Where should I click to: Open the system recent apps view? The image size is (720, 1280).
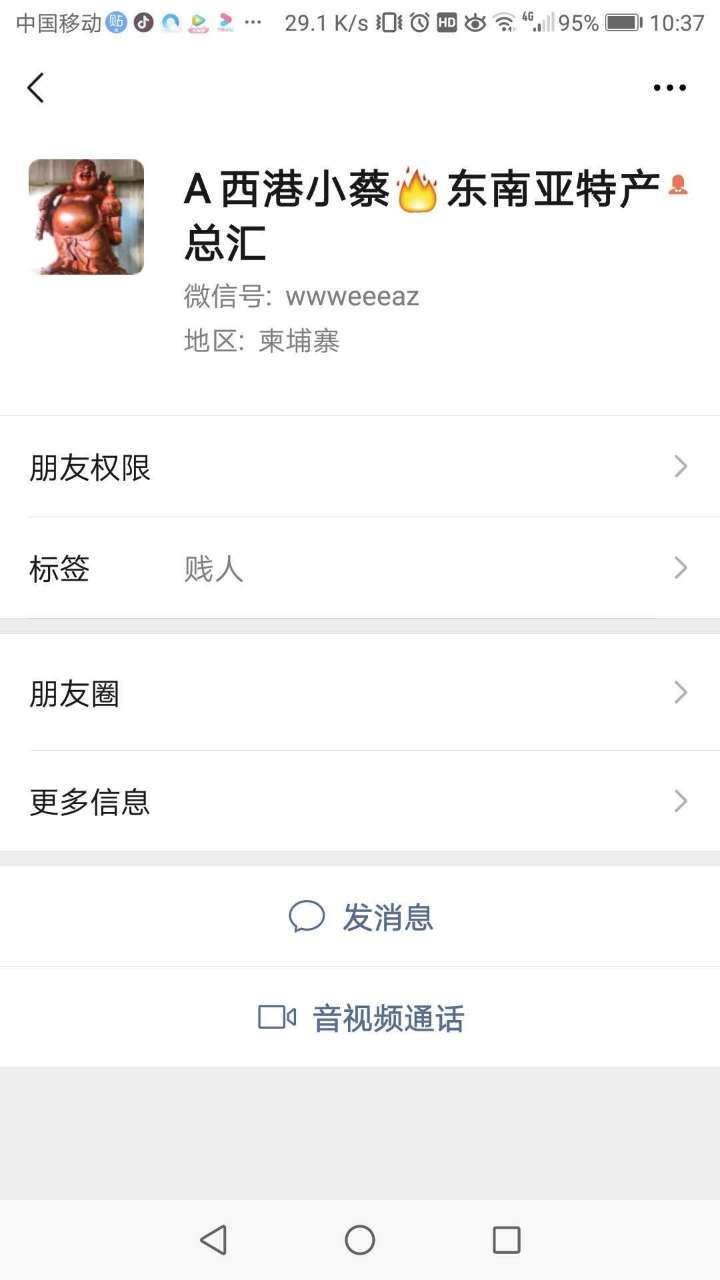[x=507, y=1240]
